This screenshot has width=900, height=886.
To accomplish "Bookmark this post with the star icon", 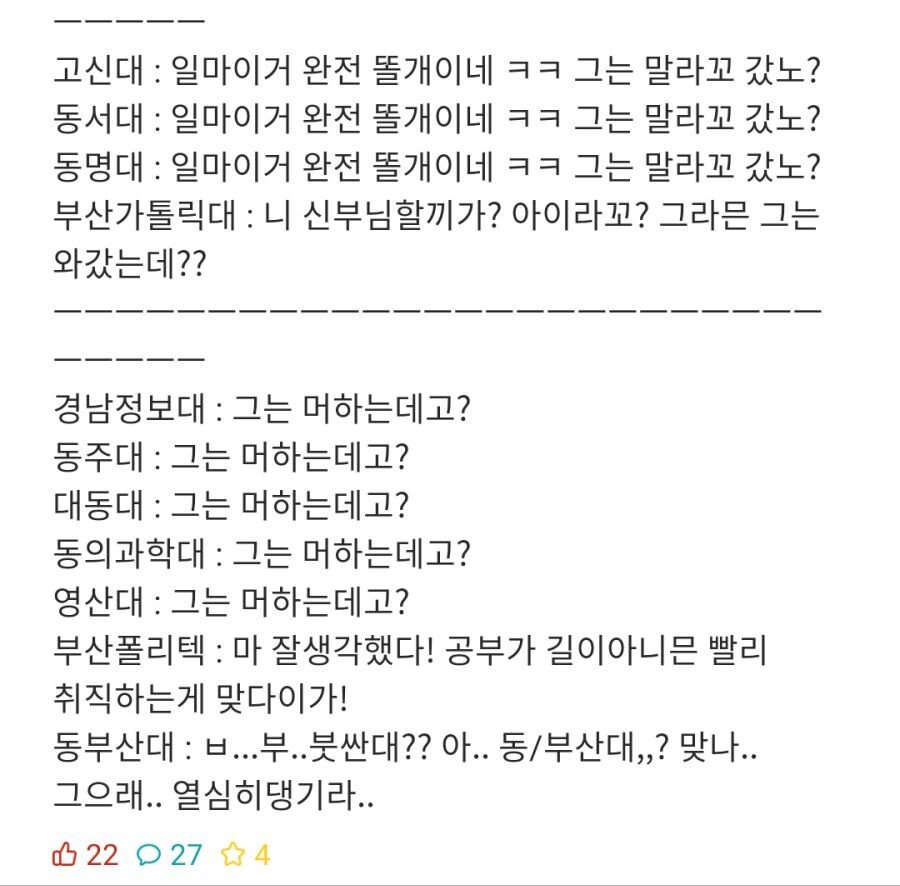I will click(232, 854).
